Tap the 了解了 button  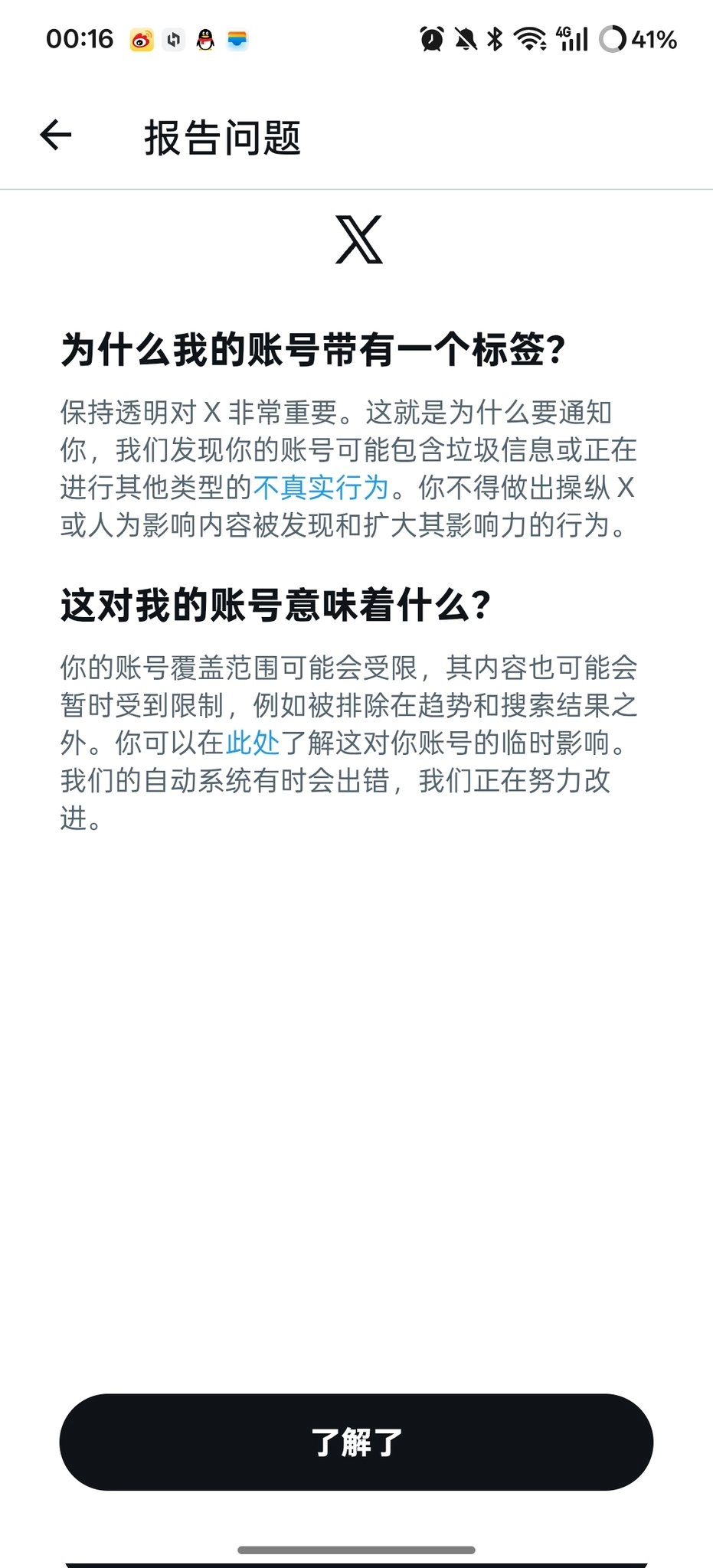[x=356, y=1442]
